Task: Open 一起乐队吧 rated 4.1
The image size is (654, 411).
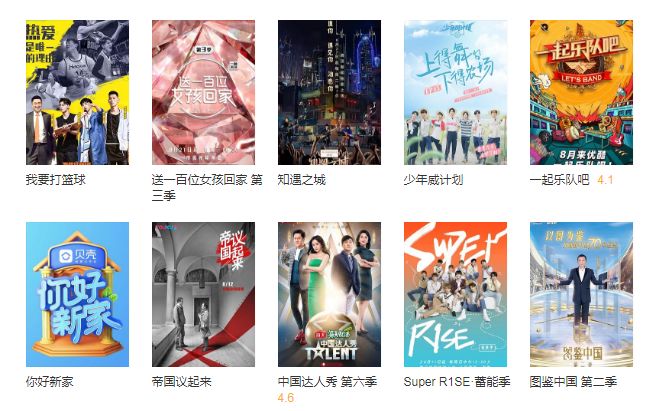Action: coord(581,92)
